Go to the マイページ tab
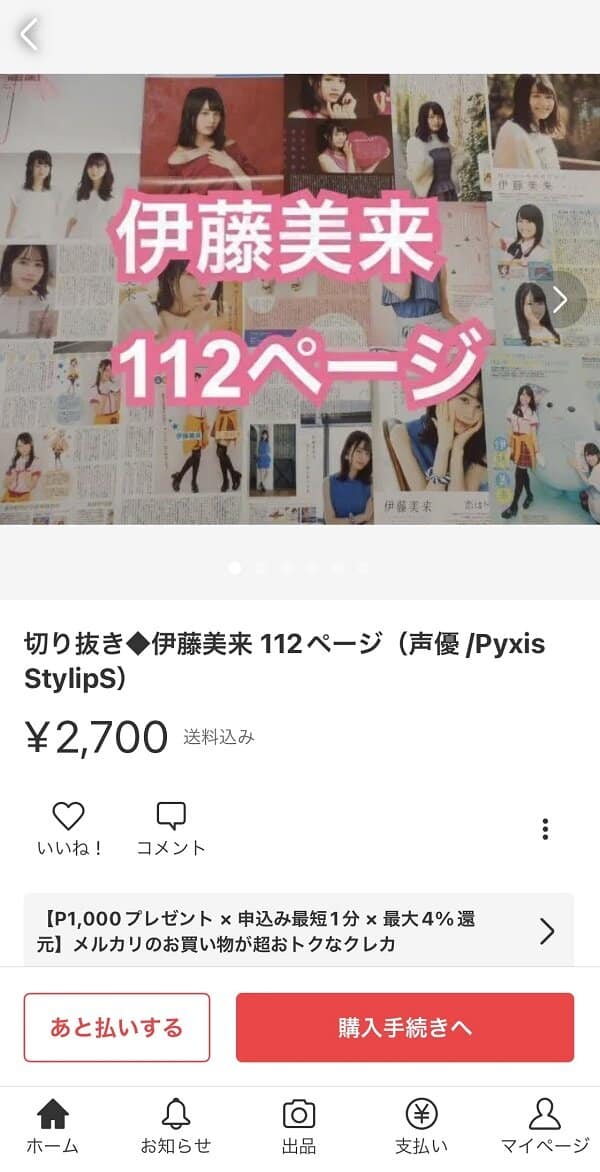The height and width of the screenshot is (1172, 600). click(x=545, y=1126)
